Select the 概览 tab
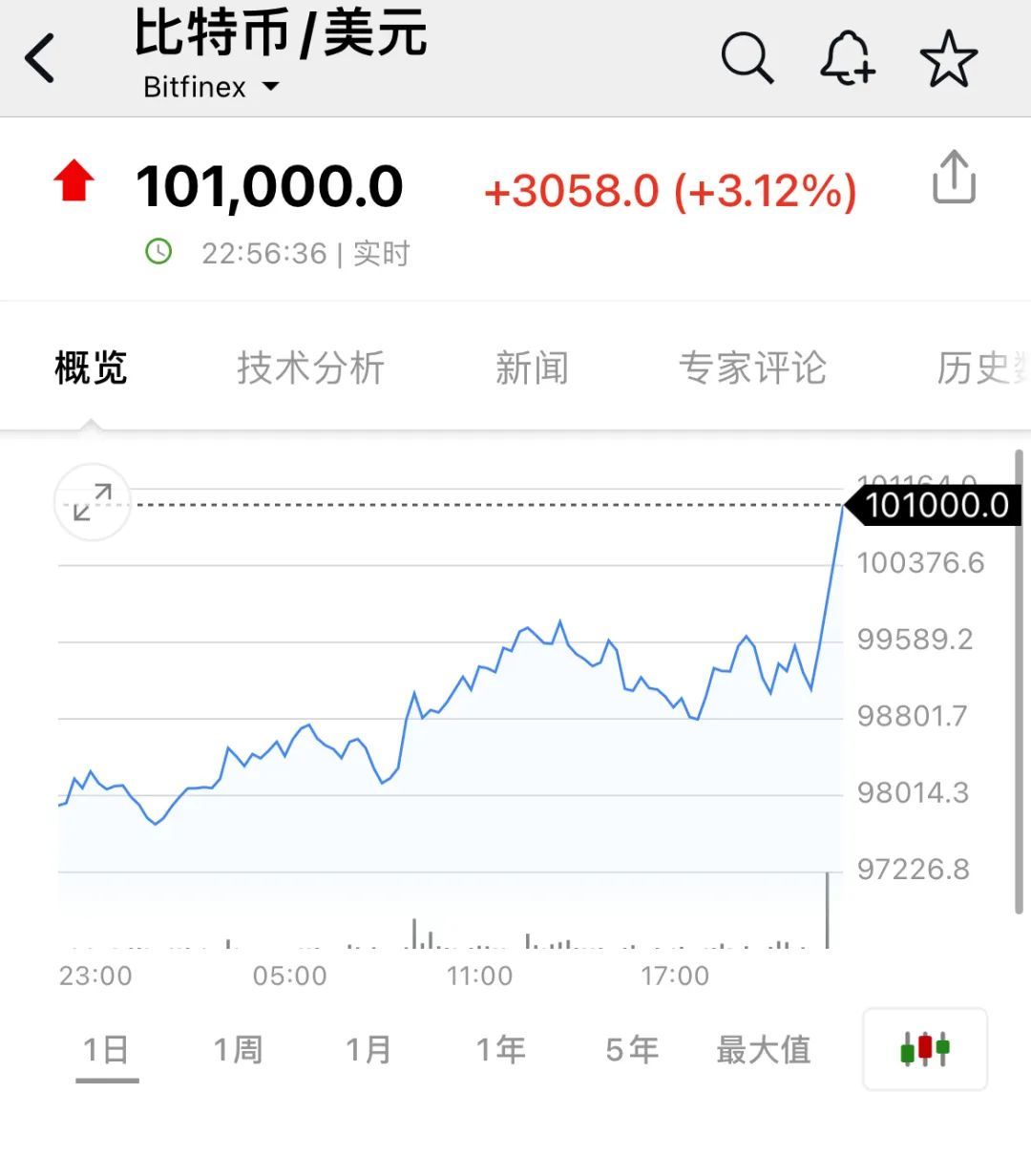Image resolution: width=1031 pixels, height=1176 pixels. [x=91, y=368]
